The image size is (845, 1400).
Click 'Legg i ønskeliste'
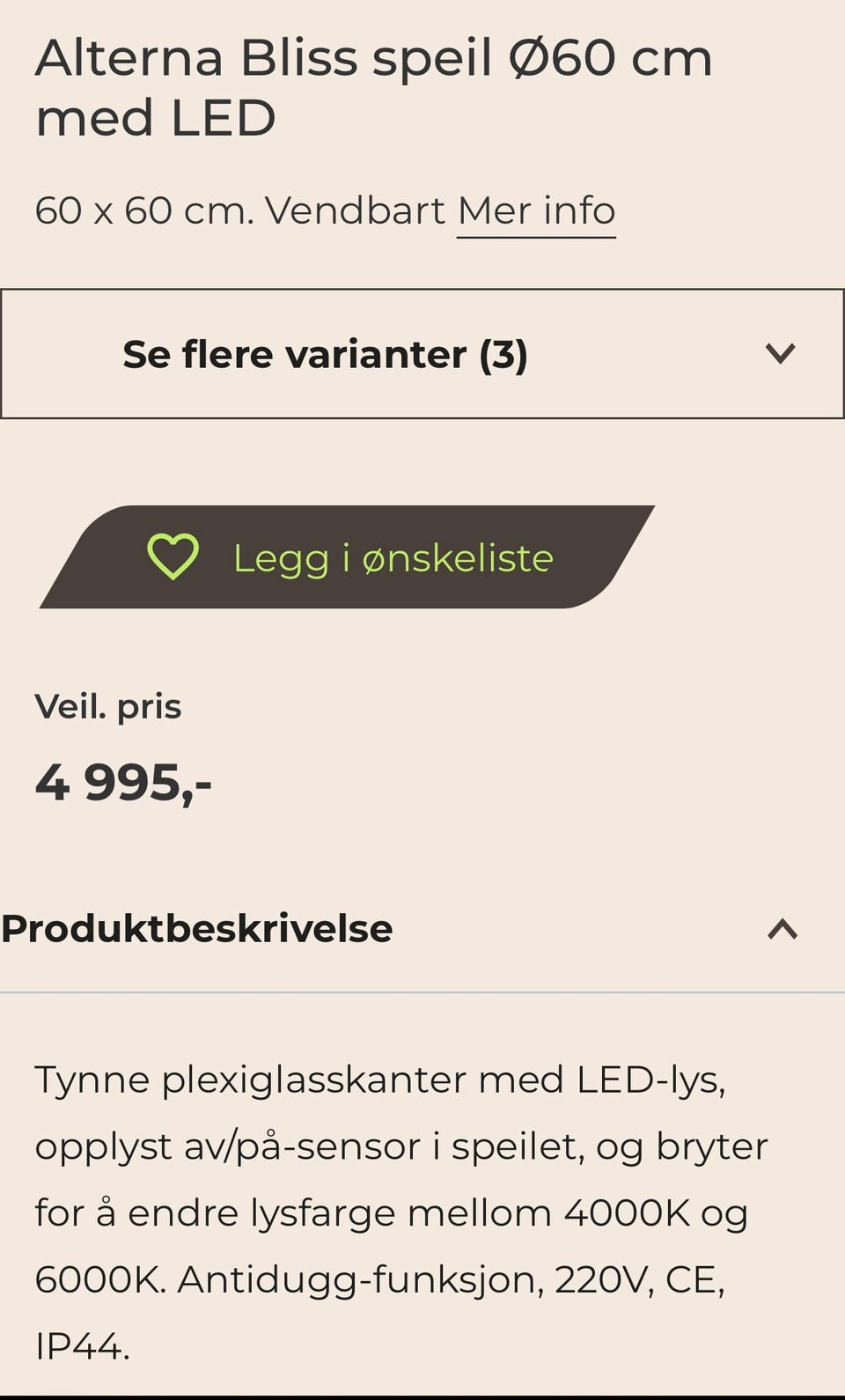[392, 556]
